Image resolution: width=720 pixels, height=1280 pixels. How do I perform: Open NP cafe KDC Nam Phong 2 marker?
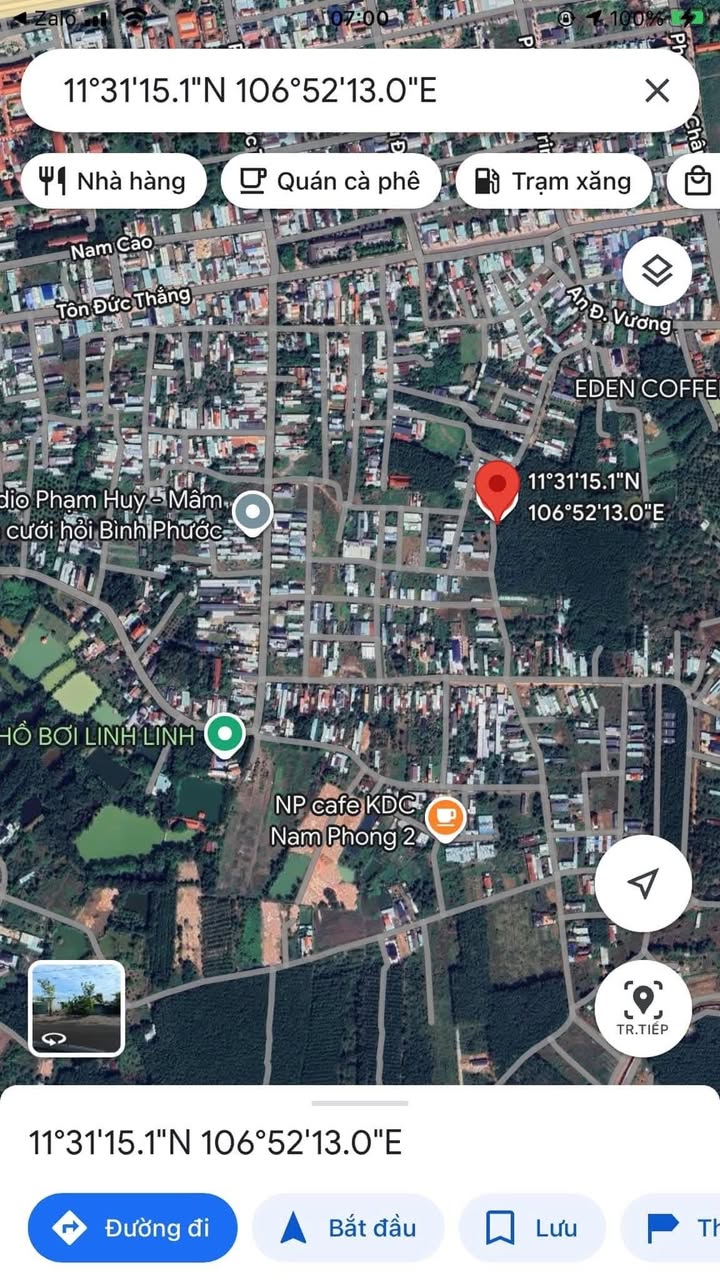click(x=444, y=817)
